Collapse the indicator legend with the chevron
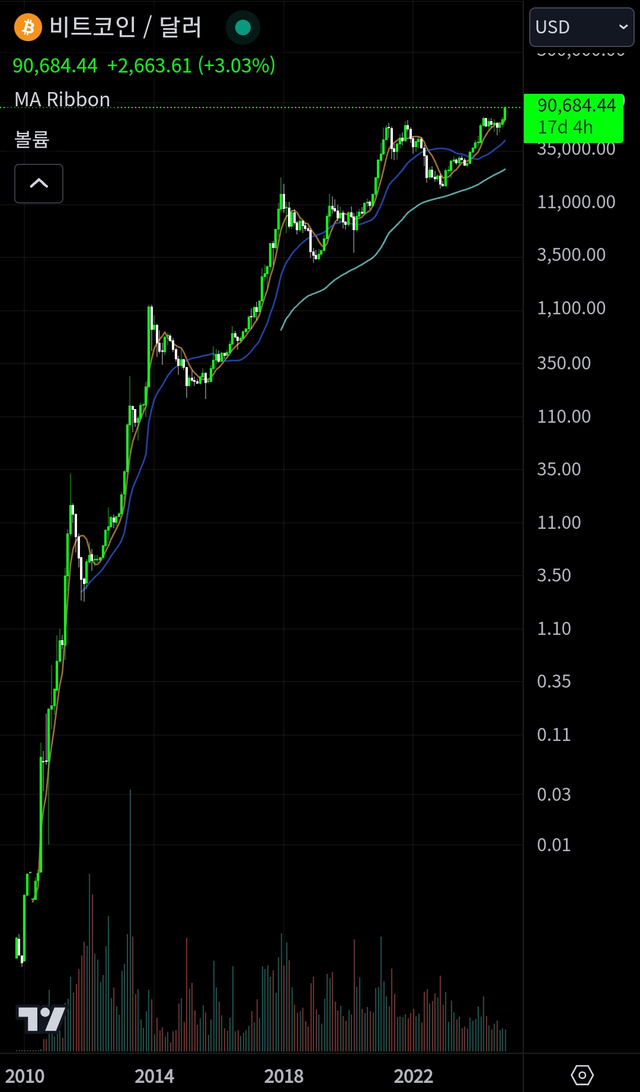Screen dimensions: 640x1092 pos(39,183)
